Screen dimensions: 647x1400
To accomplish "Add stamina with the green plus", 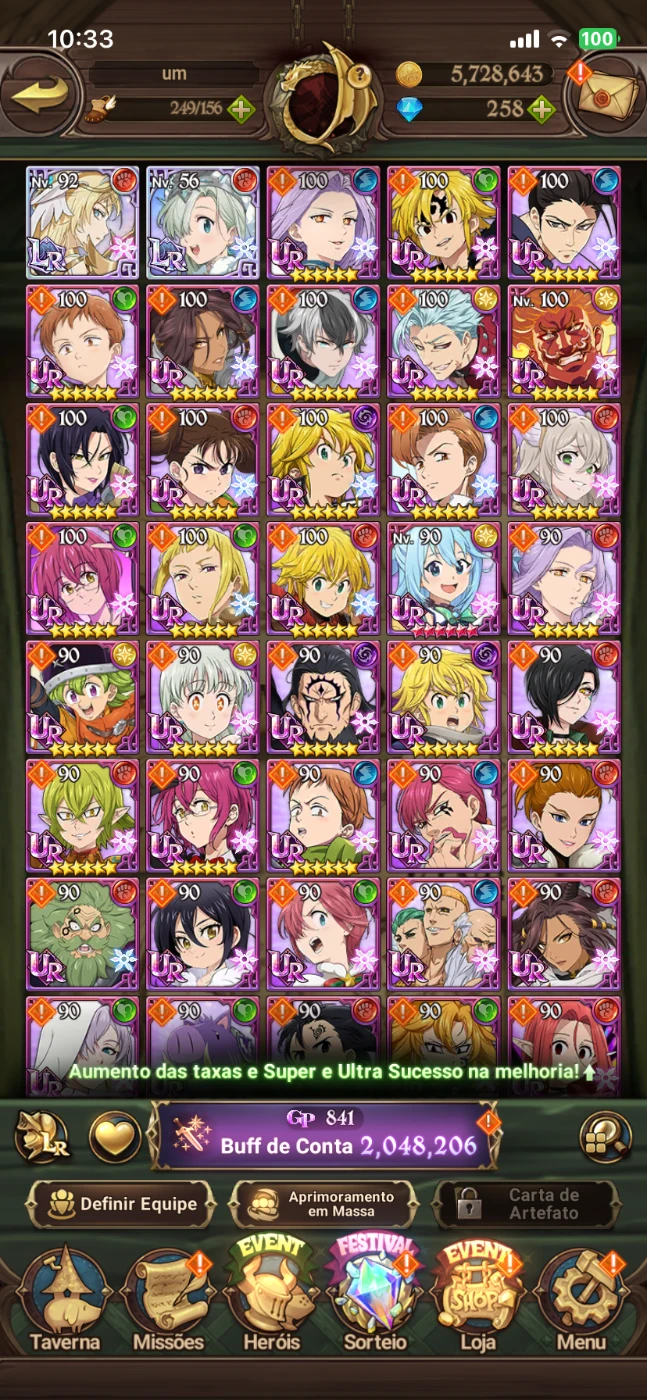I will (x=241, y=109).
